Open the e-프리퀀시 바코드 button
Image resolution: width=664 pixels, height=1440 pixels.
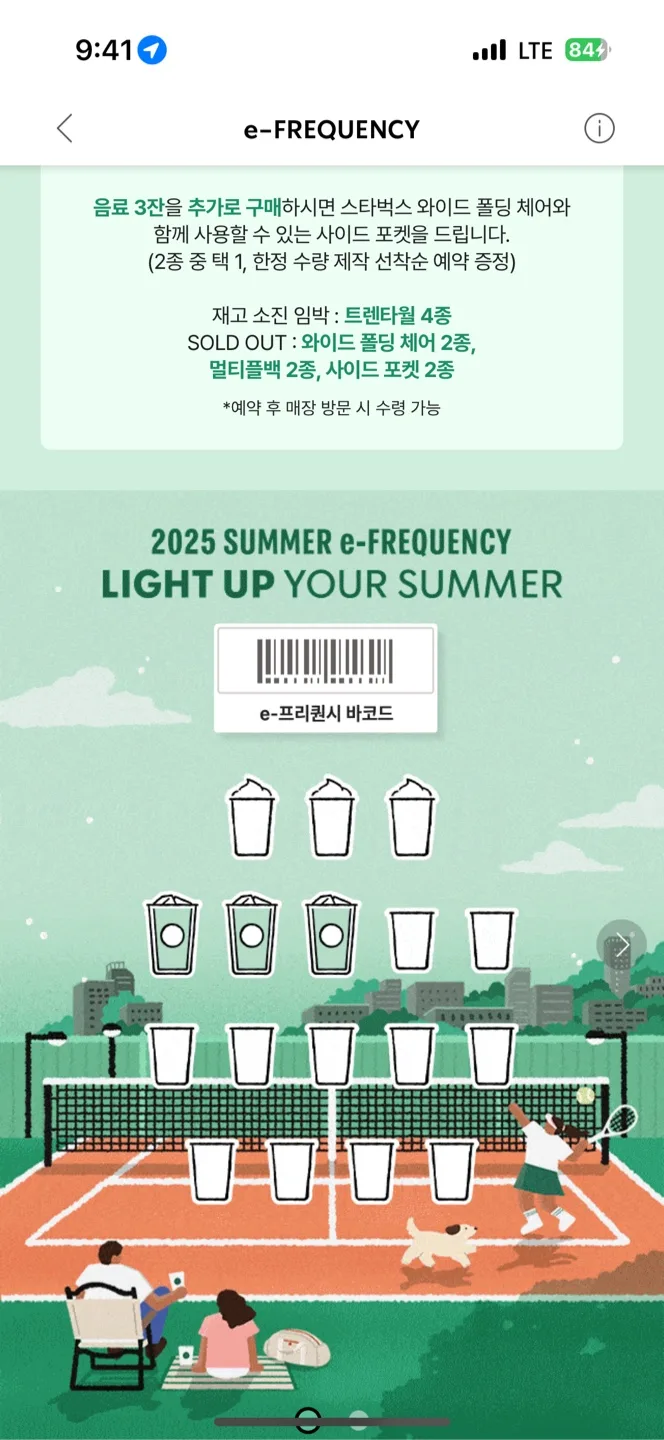click(326, 679)
